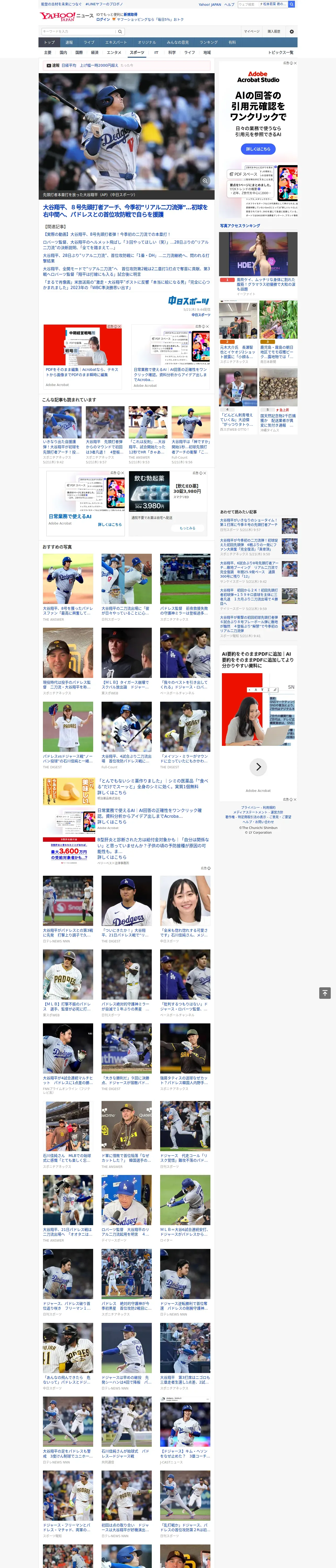
Task: Switch to the ランキング tab
Action: (x=209, y=43)
